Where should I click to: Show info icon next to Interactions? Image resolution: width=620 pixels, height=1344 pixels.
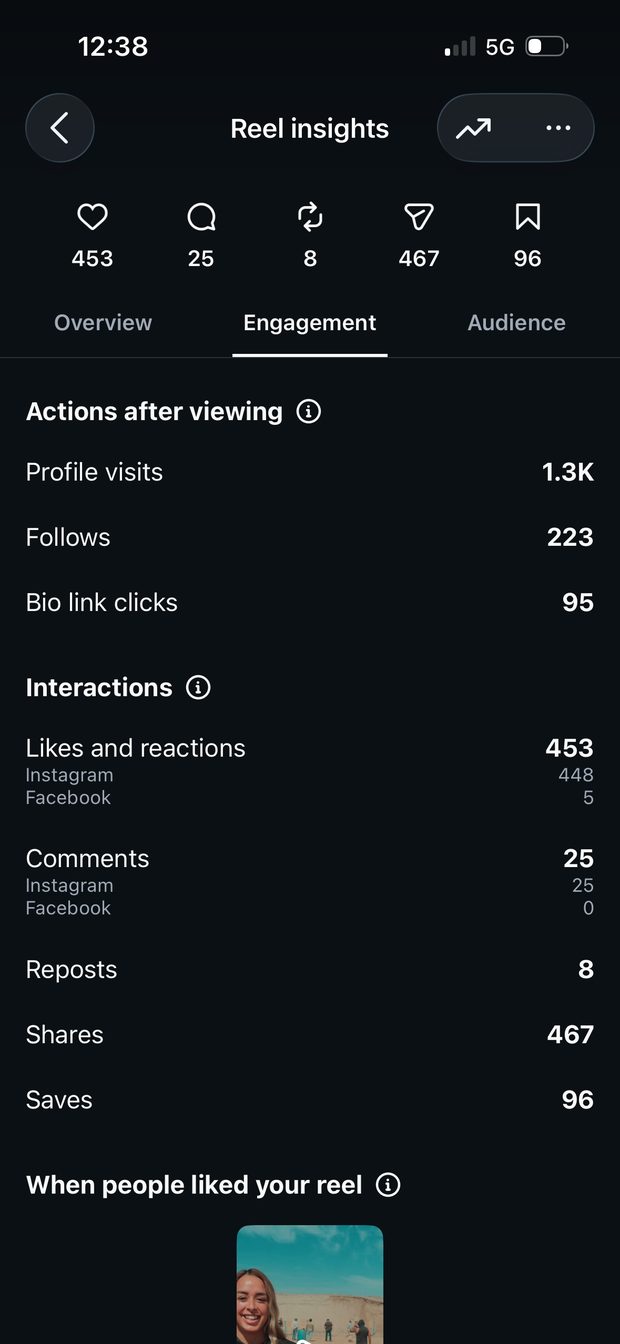(x=199, y=687)
